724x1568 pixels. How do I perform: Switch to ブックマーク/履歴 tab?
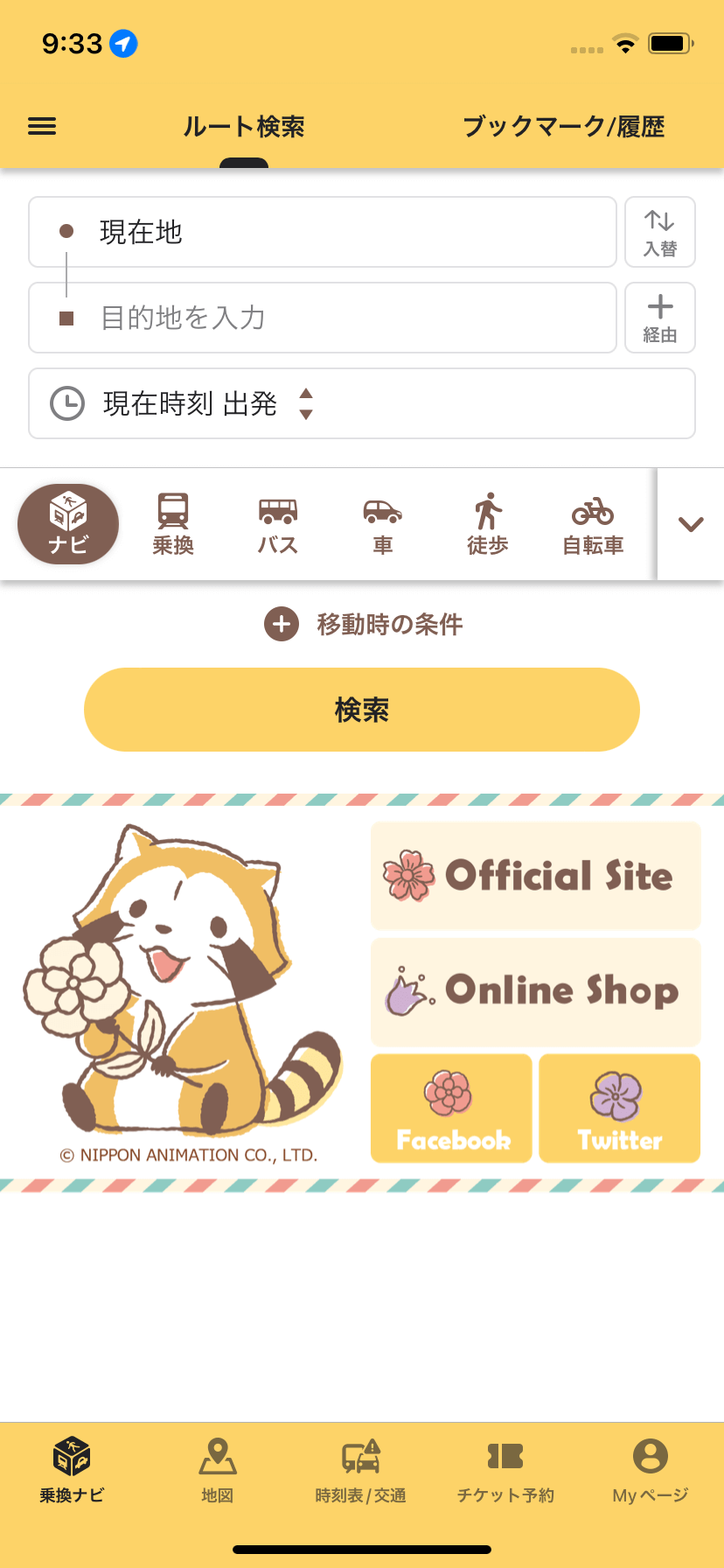click(563, 127)
